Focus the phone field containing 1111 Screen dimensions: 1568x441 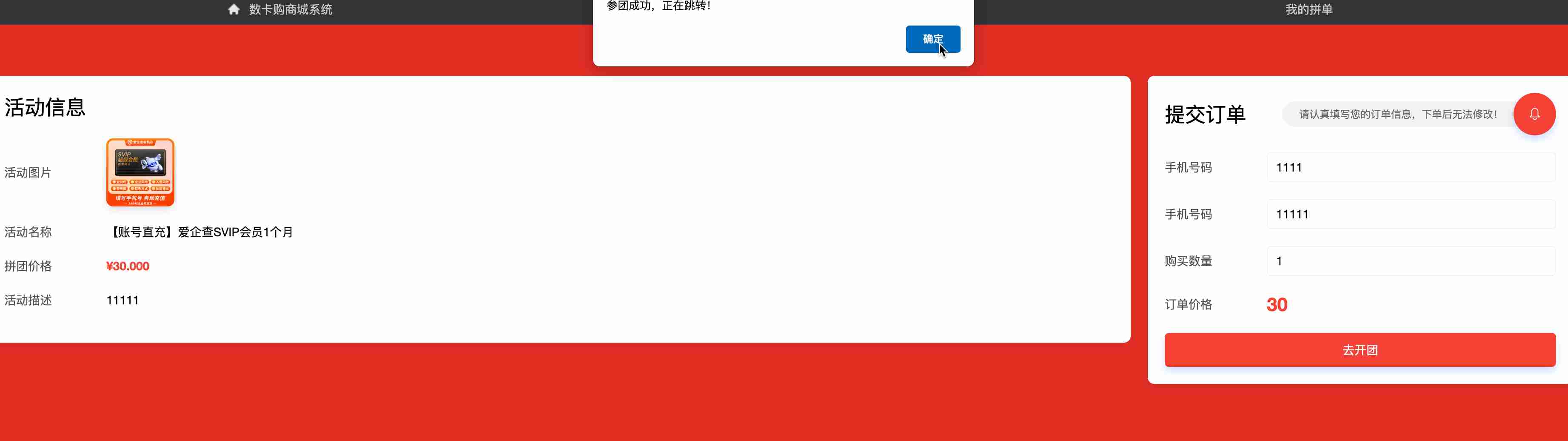pyautogui.click(x=1410, y=168)
